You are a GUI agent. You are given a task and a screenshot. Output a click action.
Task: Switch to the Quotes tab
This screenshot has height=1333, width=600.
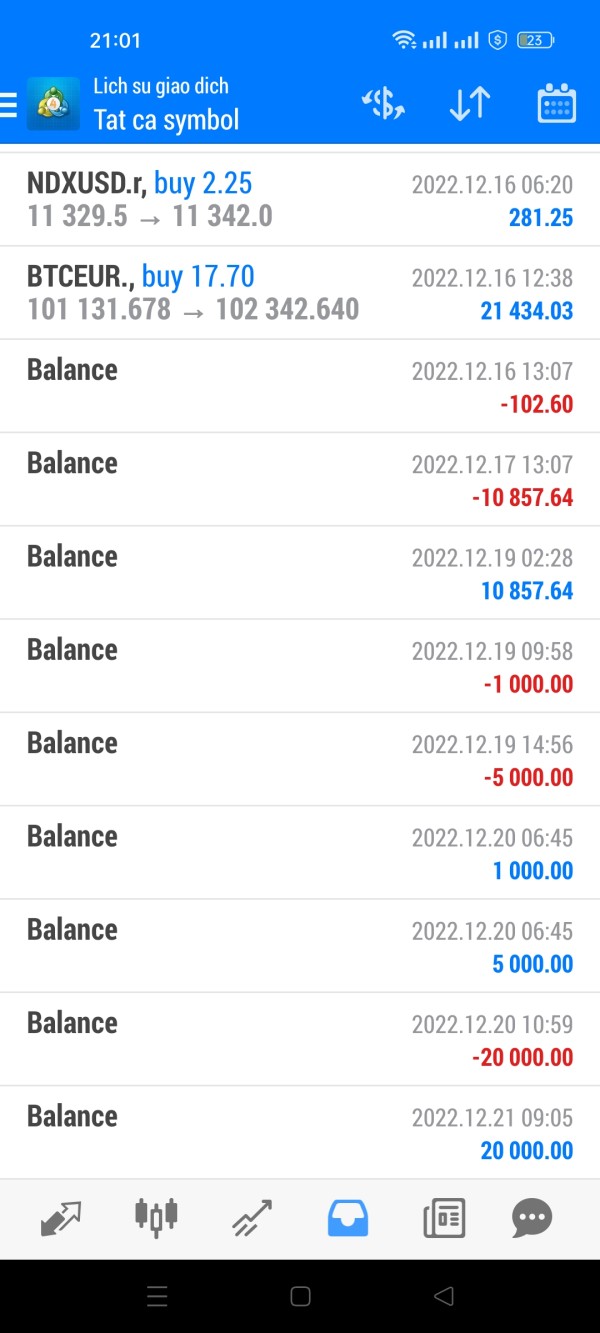coord(61,1218)
